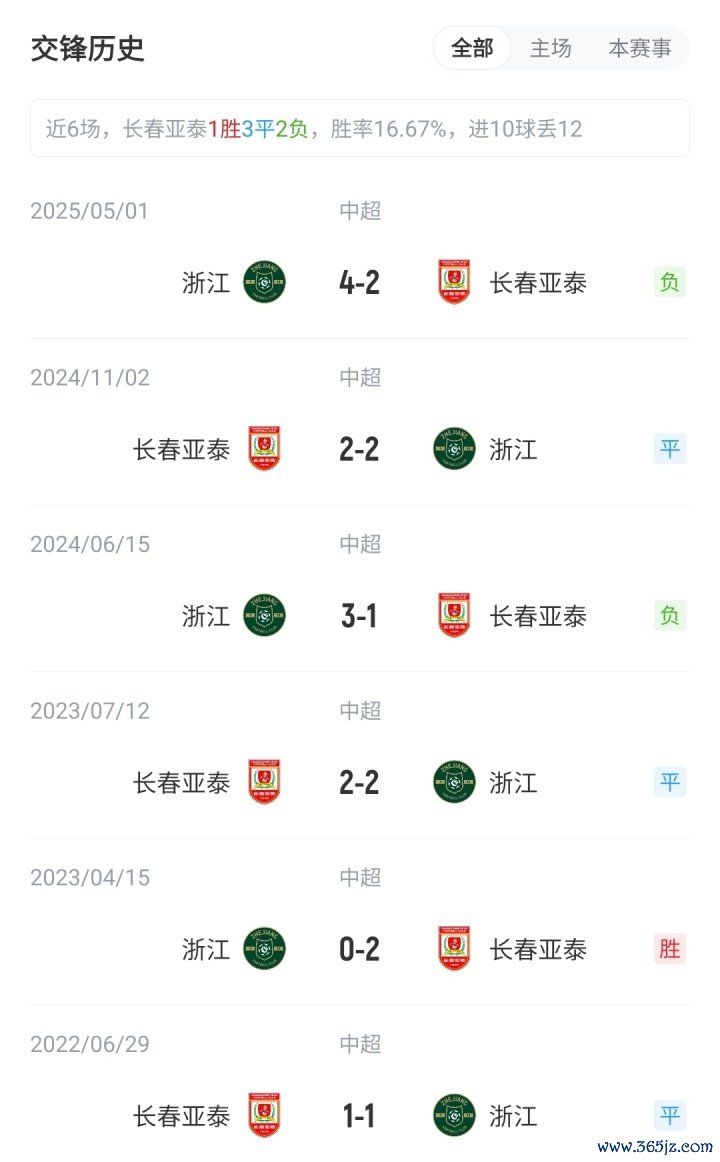The image size is (720, 1162).
Task: View the 2023/07/12 match details
Action: pos(359,782)
